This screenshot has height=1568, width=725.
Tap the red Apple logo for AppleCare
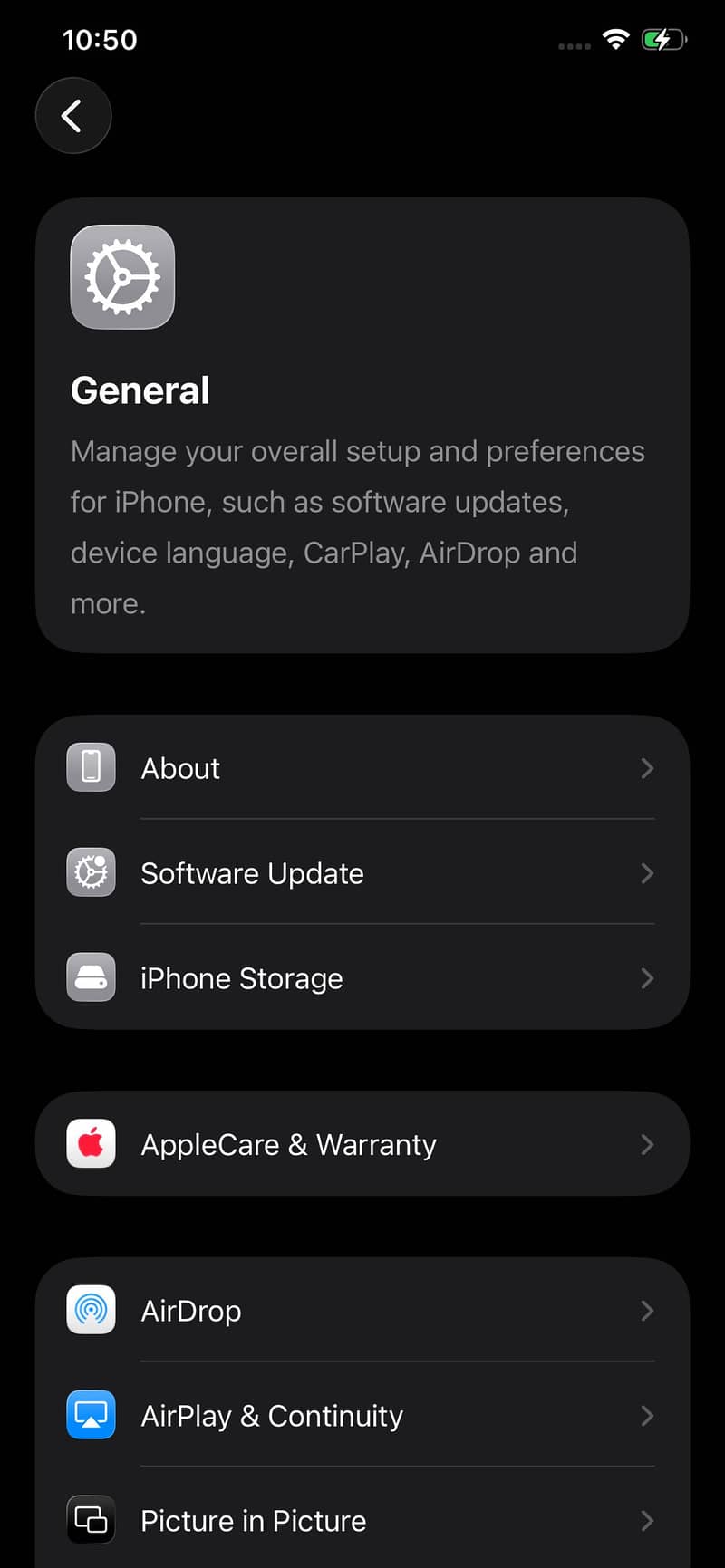(x=91, y=1143)
